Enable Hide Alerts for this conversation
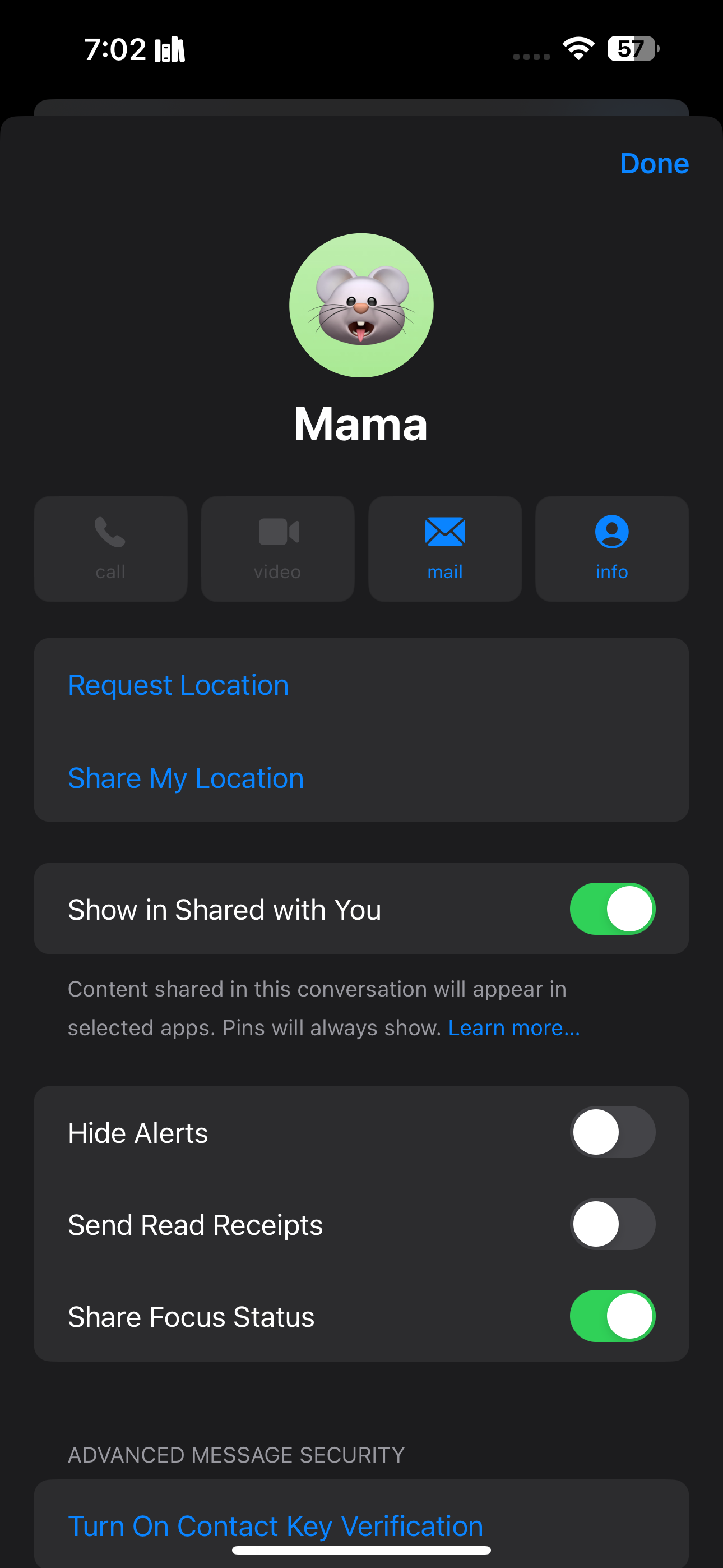The height and width of the screenshot is (1568, 723). point(612,1132)
